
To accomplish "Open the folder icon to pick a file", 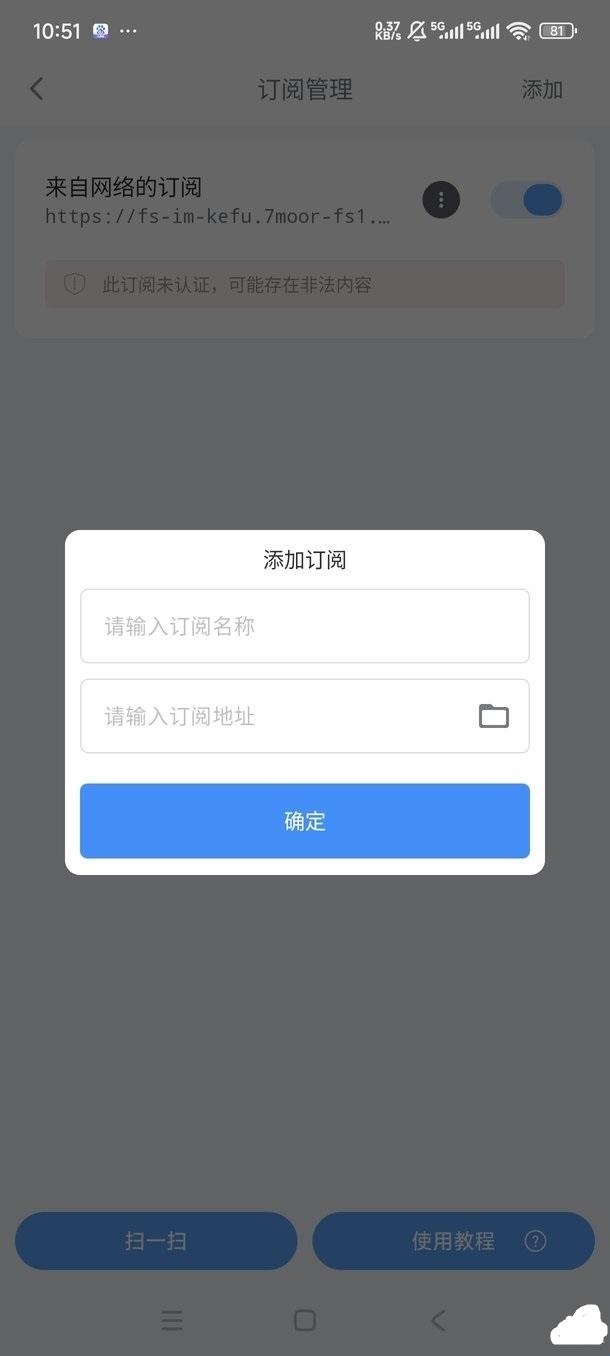I will point(494,716).
